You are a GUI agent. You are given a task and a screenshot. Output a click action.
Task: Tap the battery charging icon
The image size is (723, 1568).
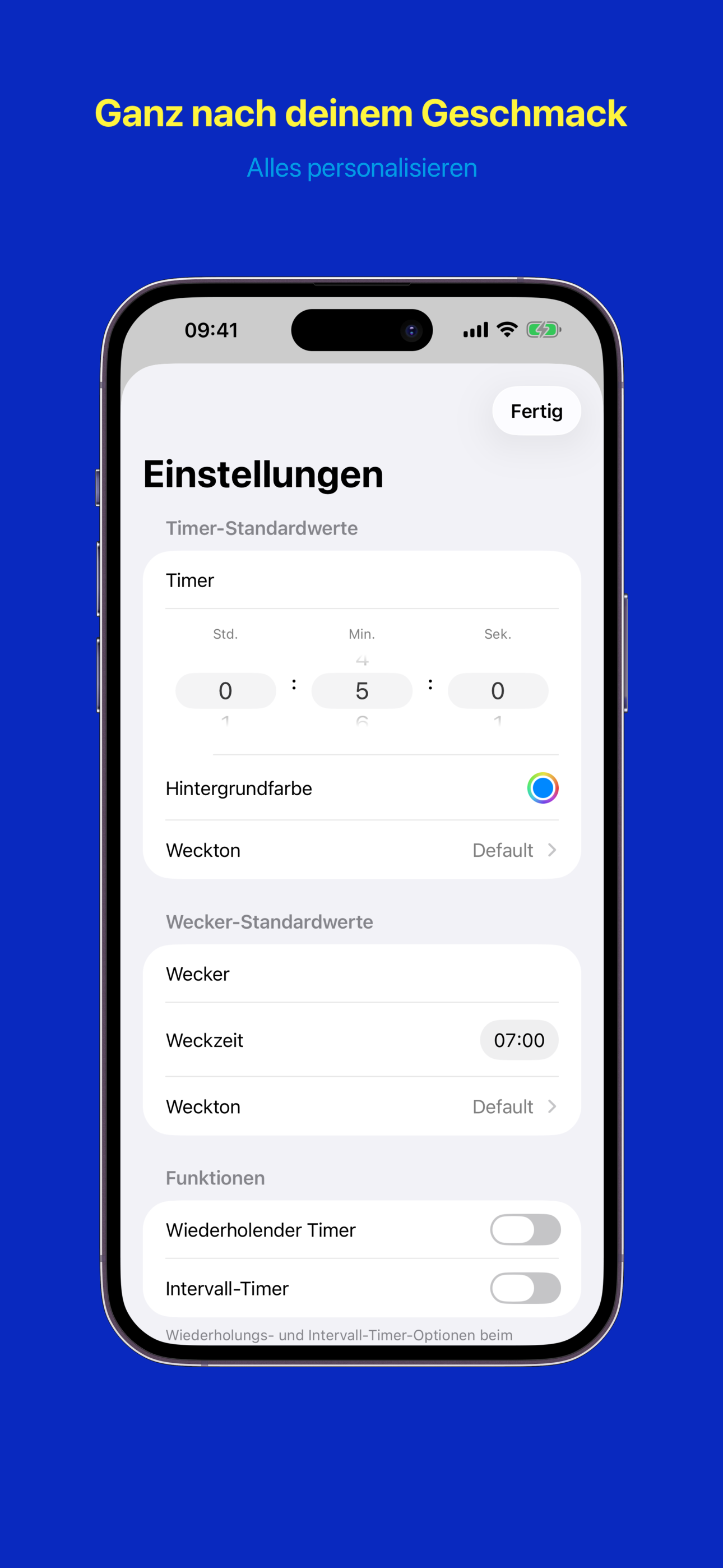(x=543, y=329)
